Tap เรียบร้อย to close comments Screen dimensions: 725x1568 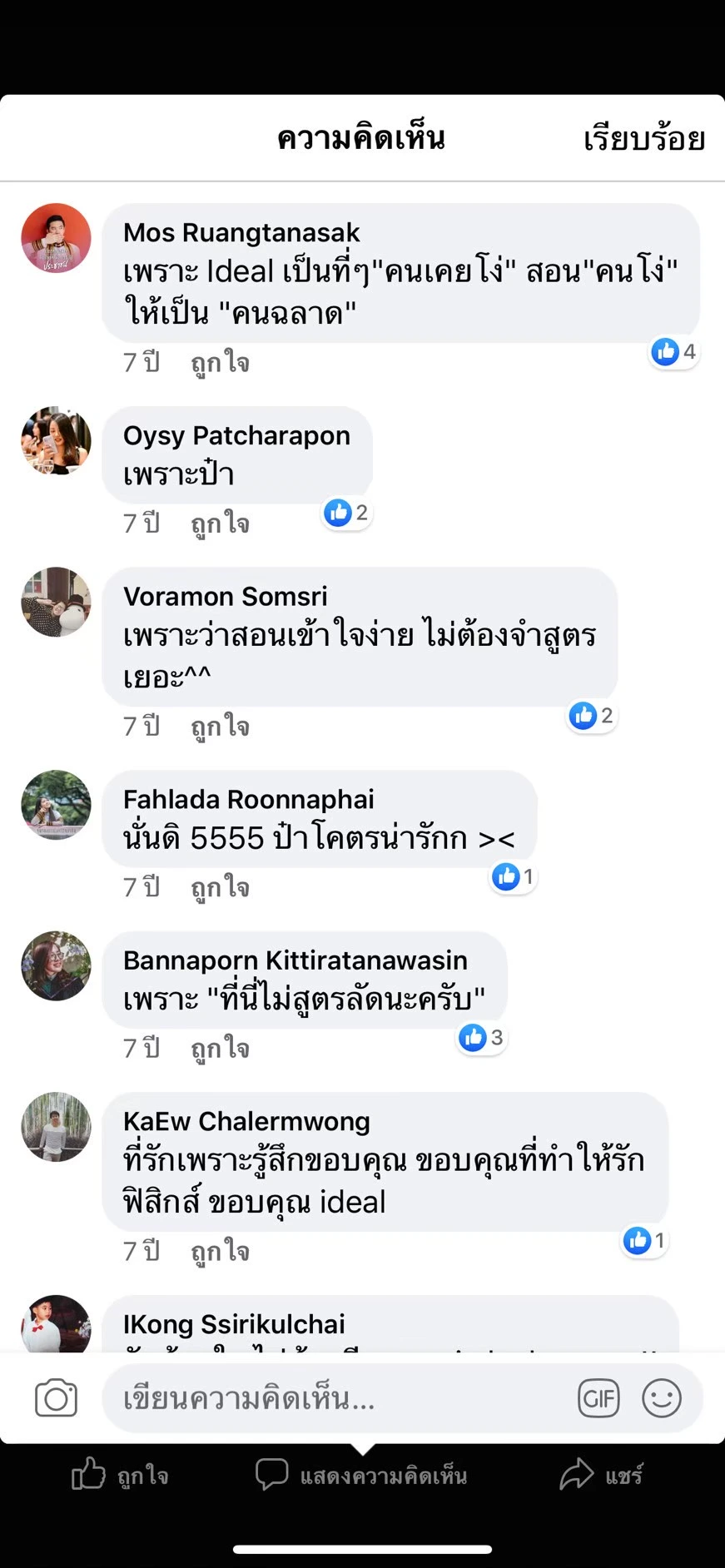tap(643, 138)
